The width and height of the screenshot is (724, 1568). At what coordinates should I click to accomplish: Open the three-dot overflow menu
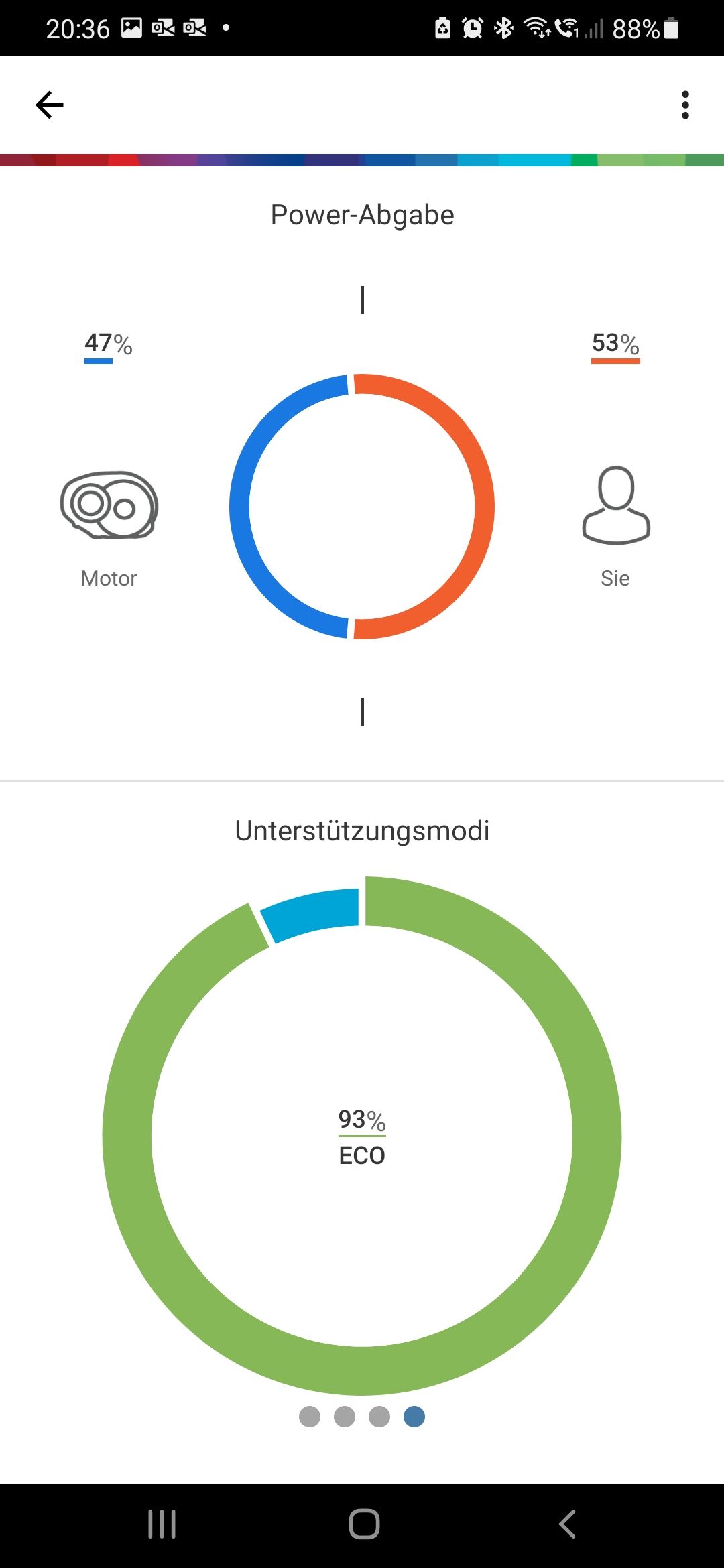point(684,105)
